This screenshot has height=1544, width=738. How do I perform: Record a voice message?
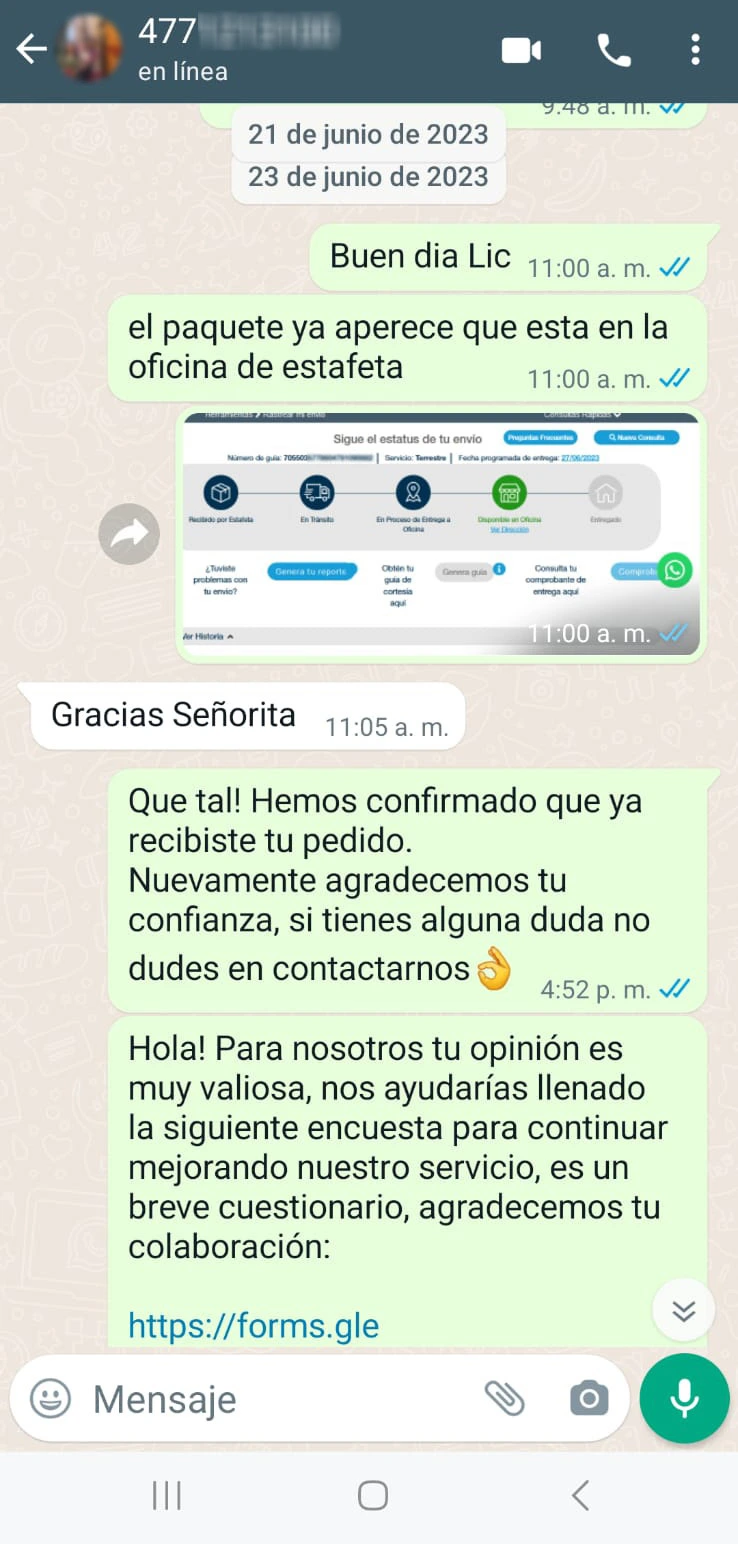point(684,1398)
